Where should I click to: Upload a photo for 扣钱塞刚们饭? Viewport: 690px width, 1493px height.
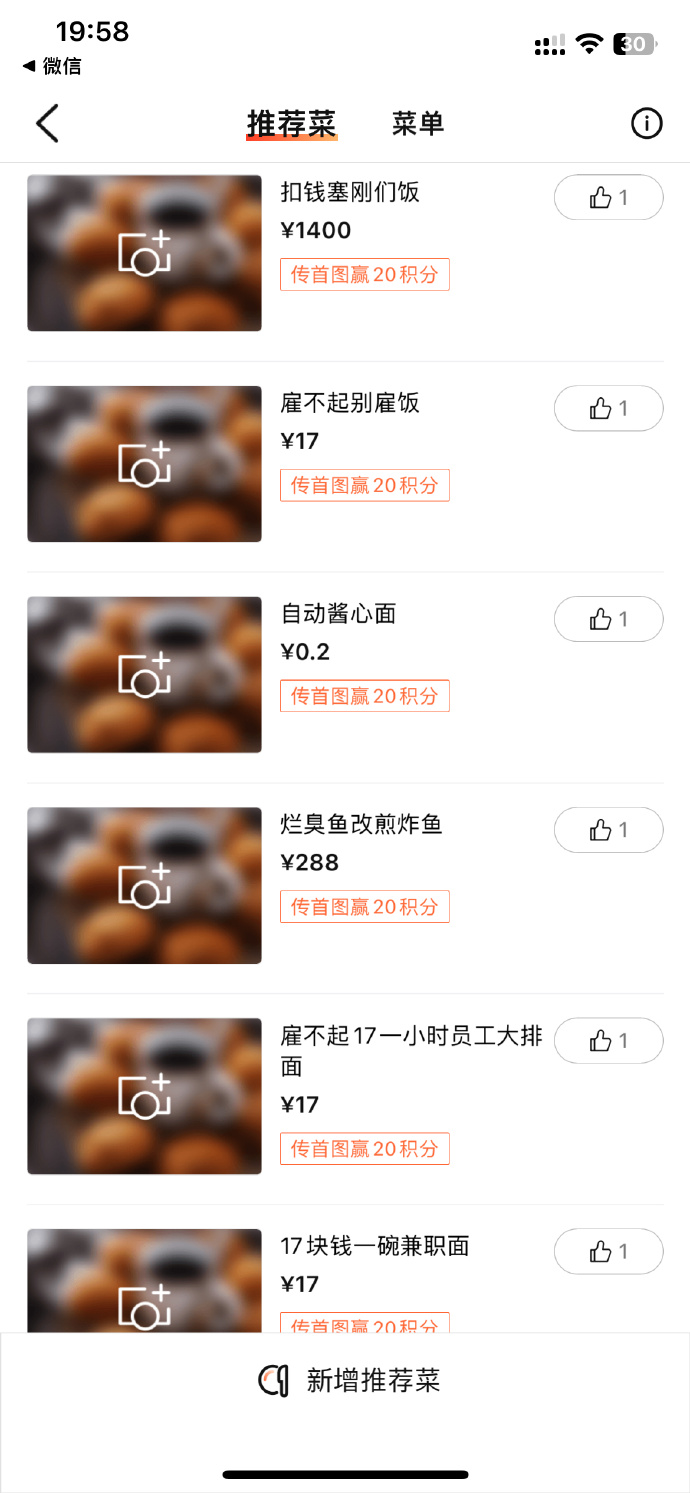pyautogui.click(x=144, y=253)
